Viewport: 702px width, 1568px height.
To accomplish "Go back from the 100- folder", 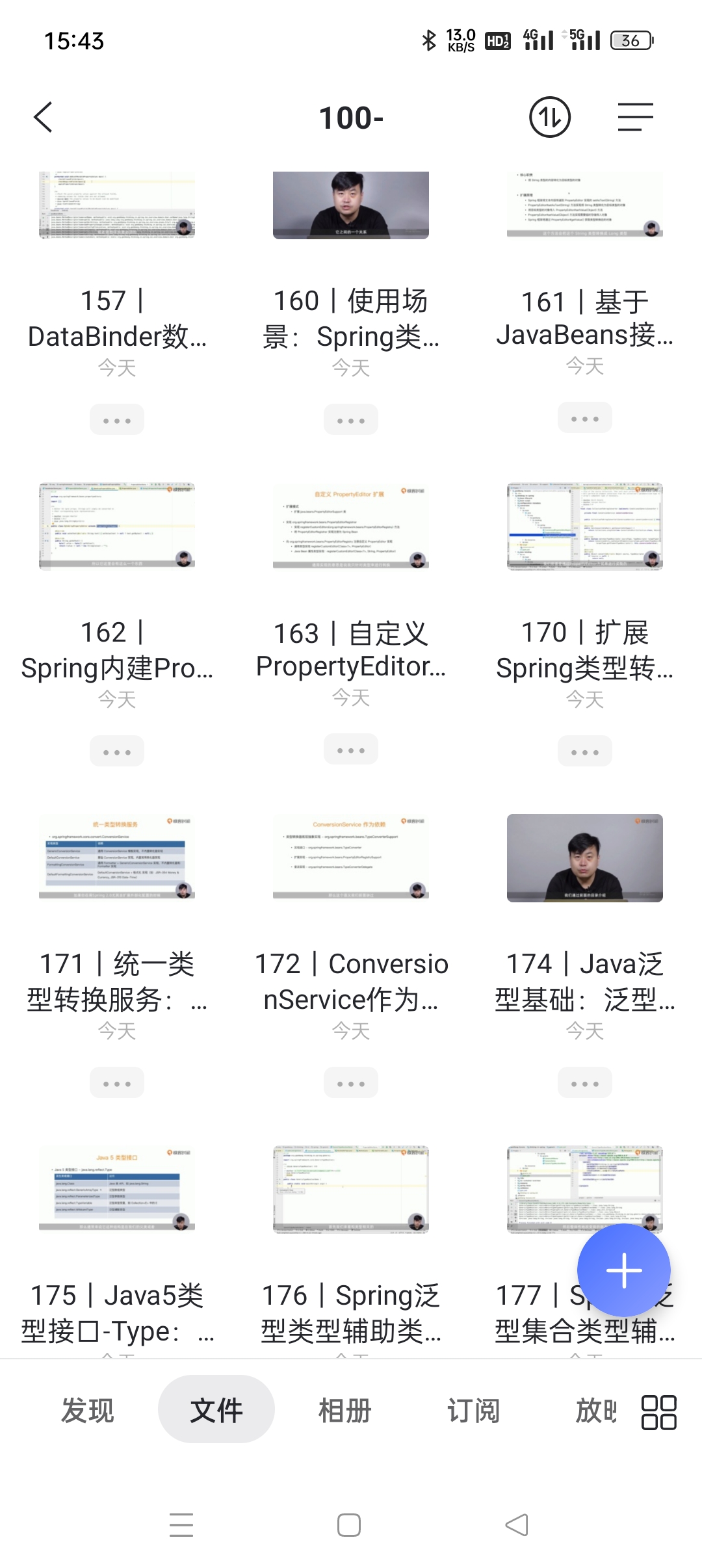I will [x=43, y=118].
